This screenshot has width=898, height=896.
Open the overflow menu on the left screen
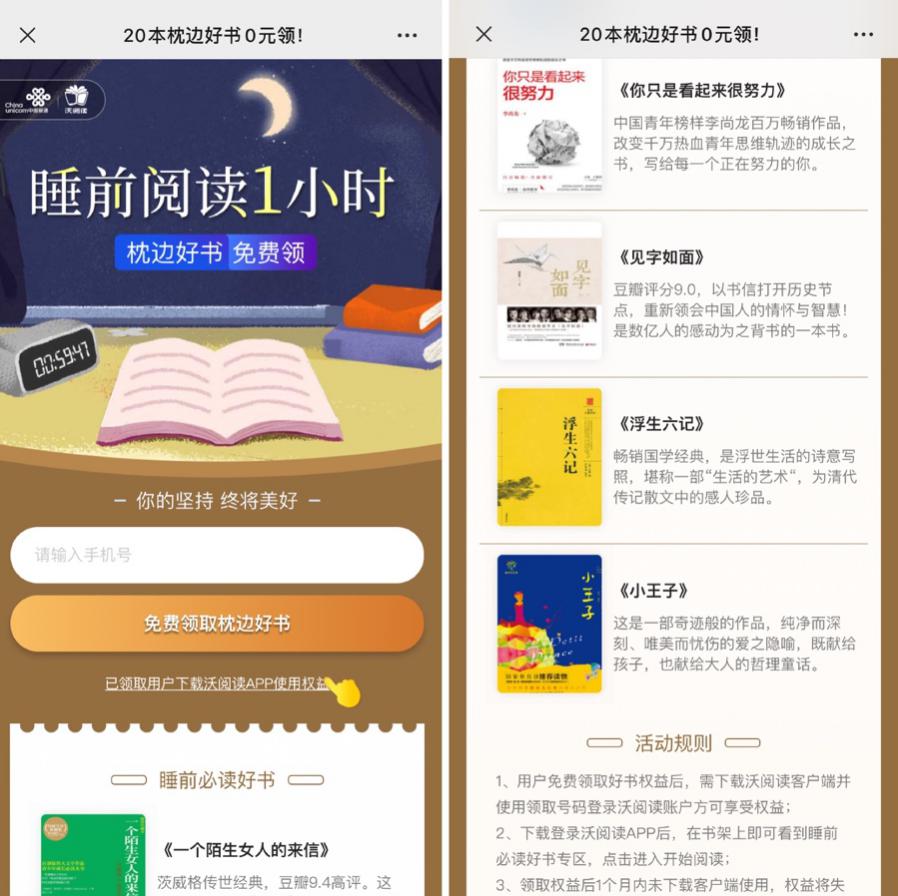(x=407, y=35)
